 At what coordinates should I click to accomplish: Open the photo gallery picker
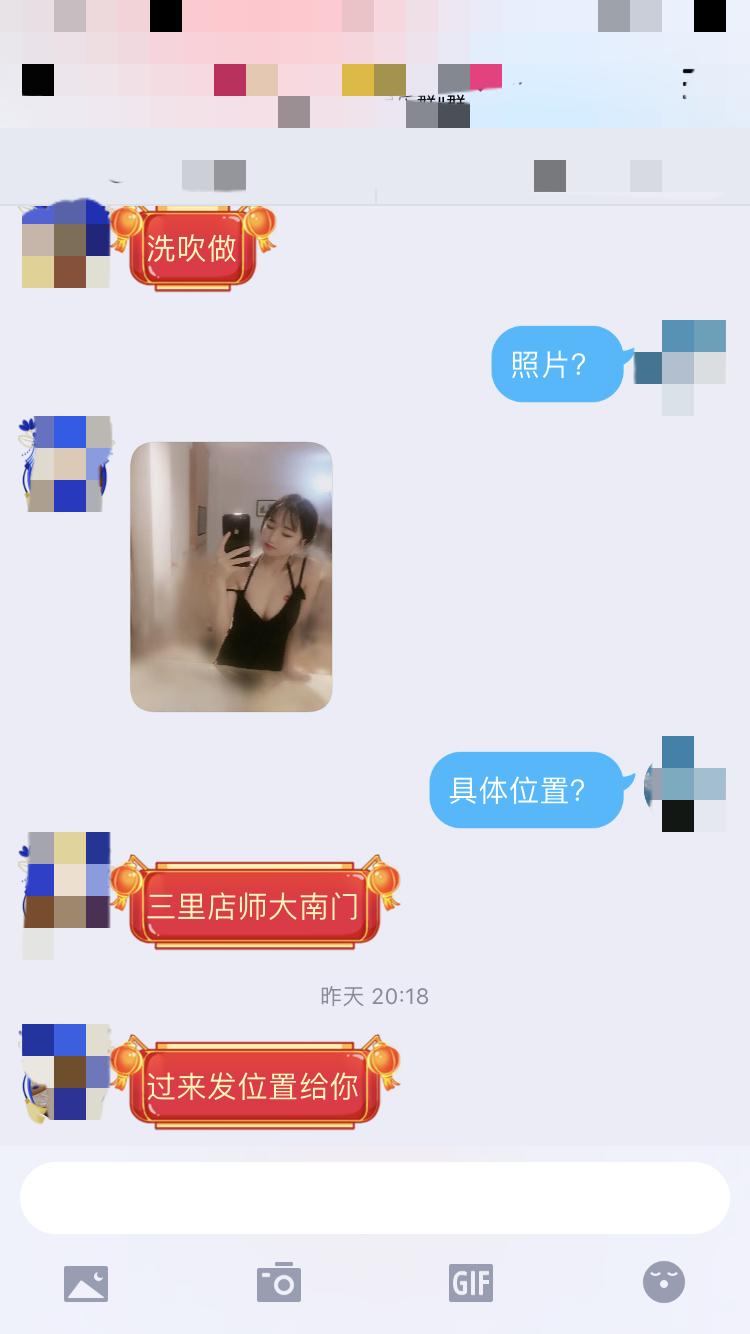[x=86, y=1283]
